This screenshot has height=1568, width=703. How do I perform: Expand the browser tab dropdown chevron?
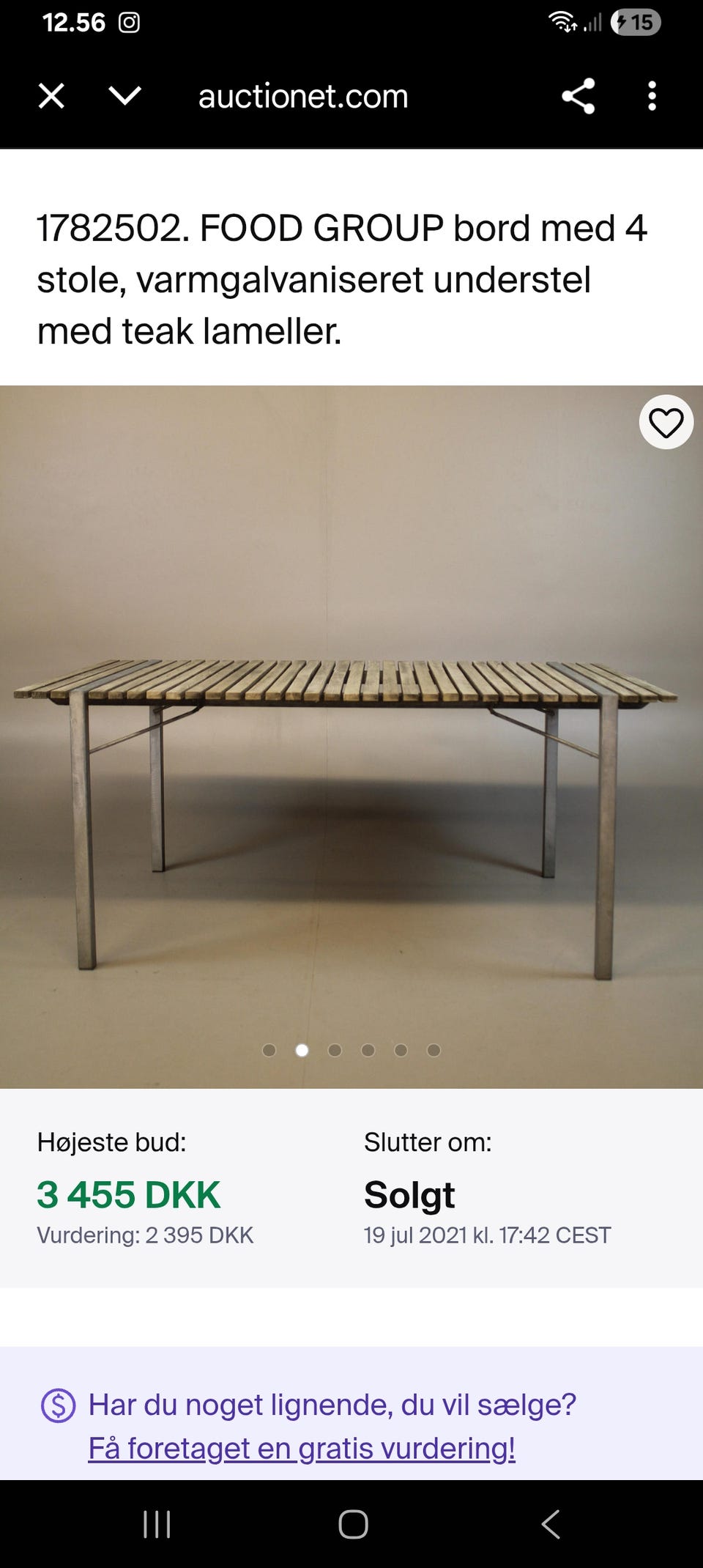(x=124, y=96)
